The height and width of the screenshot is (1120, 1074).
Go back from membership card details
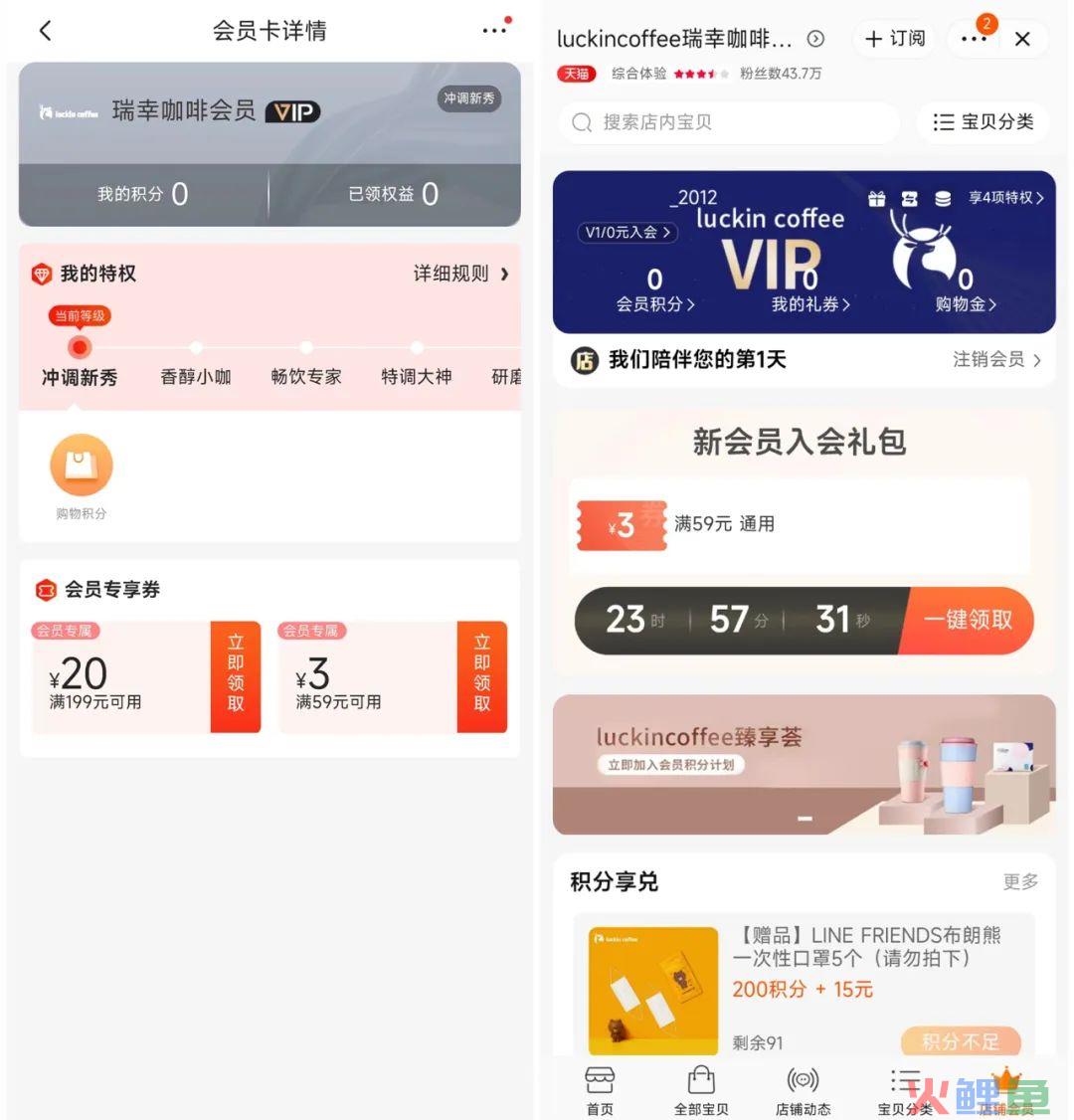click(x=45, y=31)
